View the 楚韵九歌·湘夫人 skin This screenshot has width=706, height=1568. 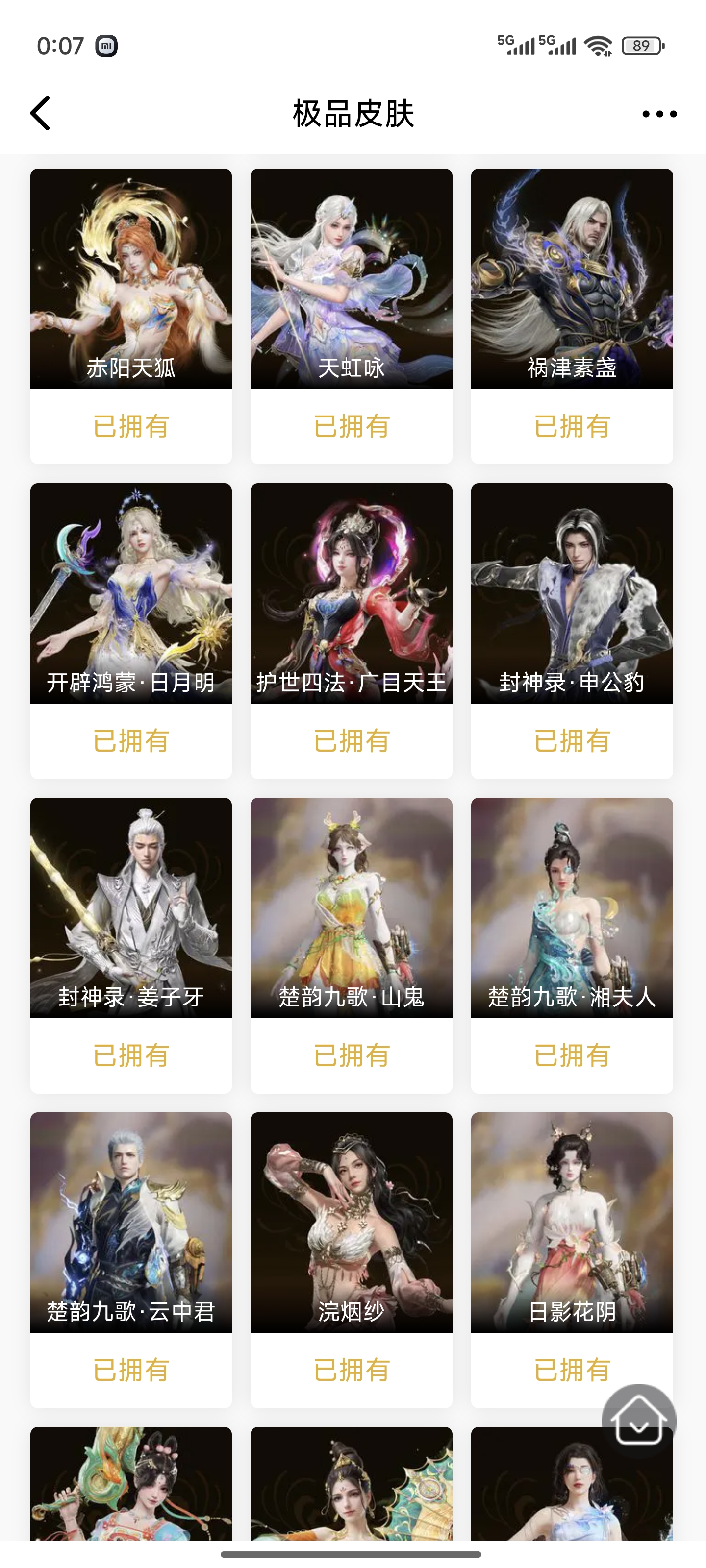(x=571, y=908)
